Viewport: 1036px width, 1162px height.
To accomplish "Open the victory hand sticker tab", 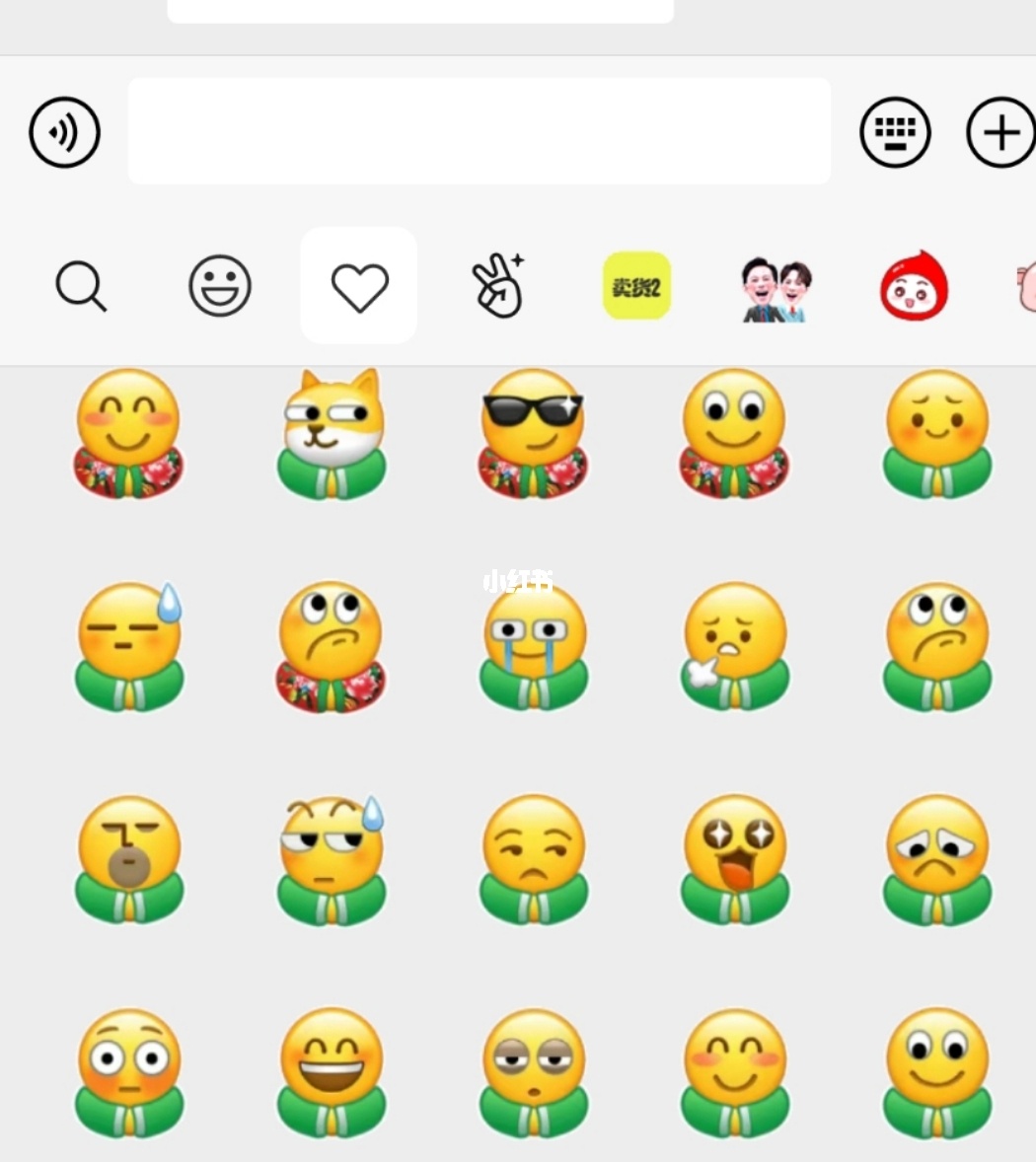I will coord(498,286).
